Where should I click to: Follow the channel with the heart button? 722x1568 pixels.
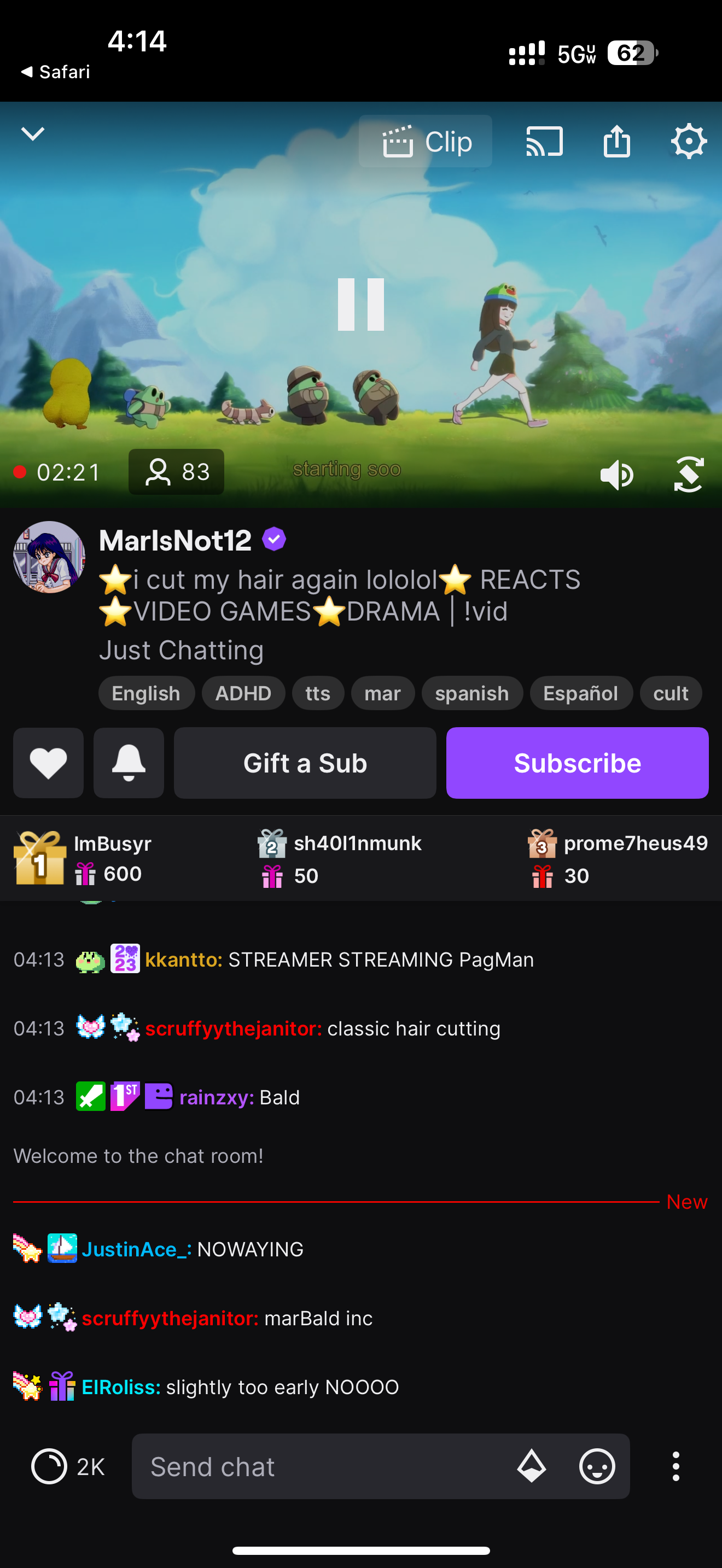coord(49,763)
